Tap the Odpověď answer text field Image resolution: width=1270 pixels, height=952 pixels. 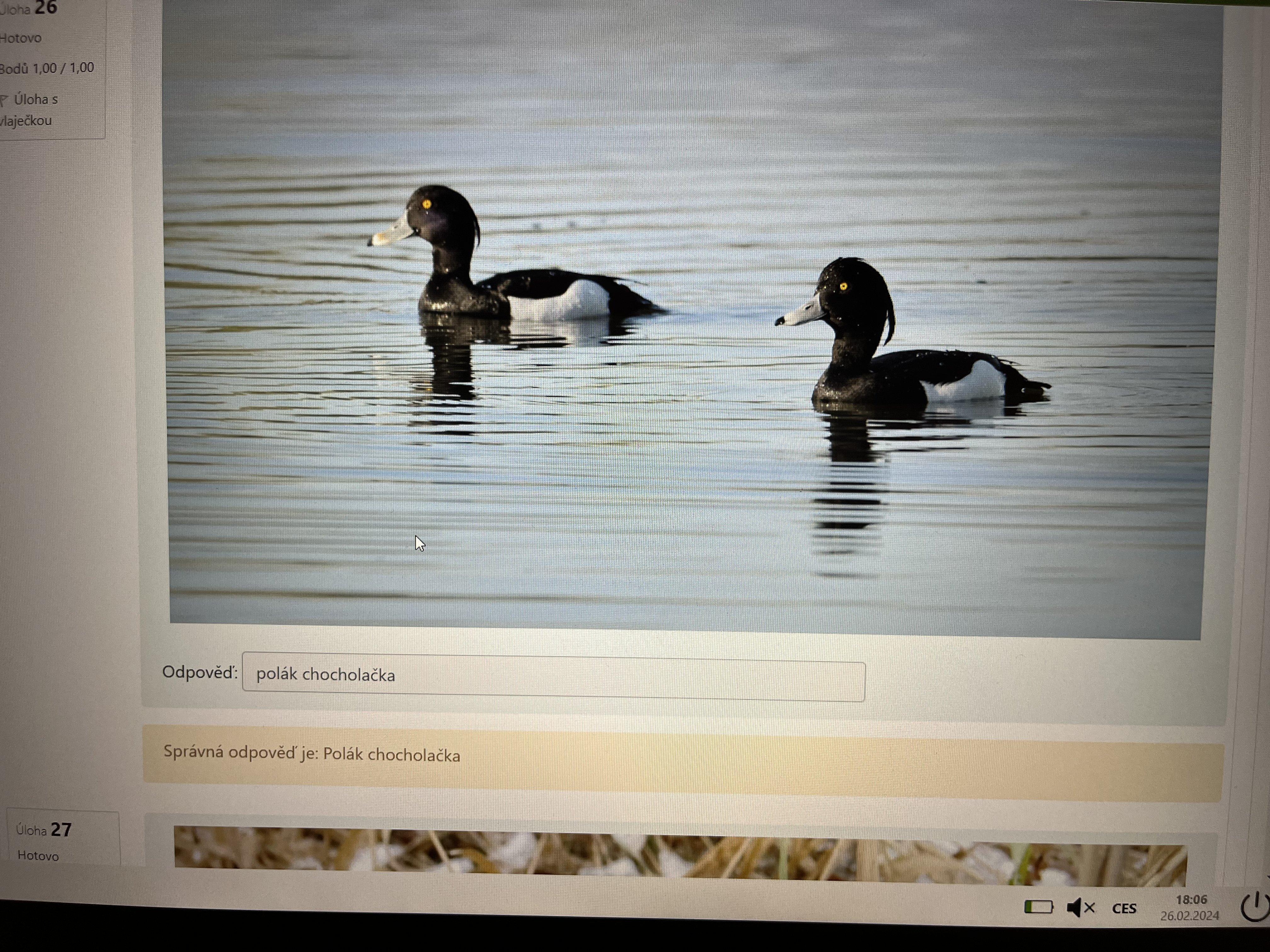[x=553, y=680]
